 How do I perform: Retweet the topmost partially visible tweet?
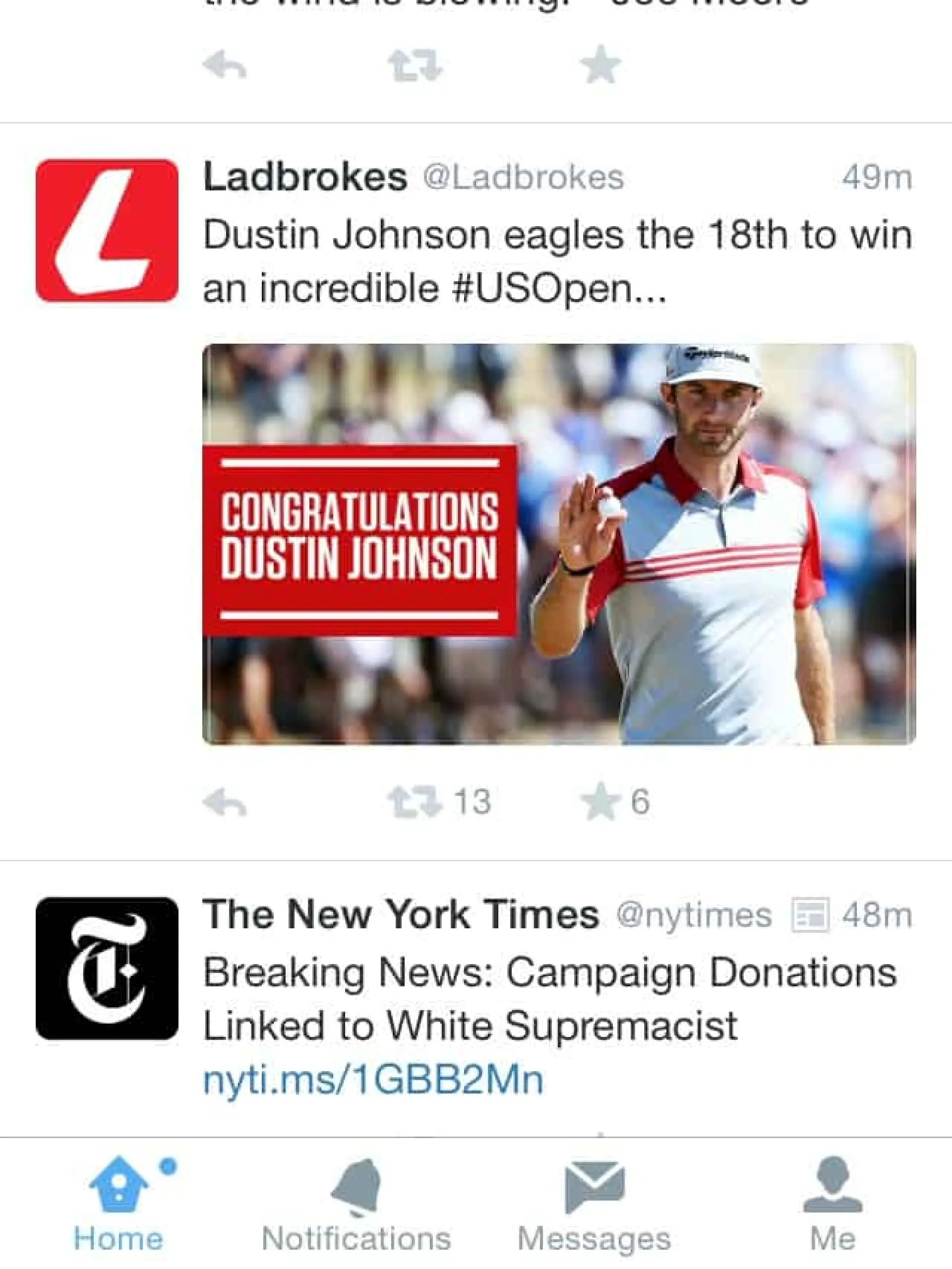point(415,65)
